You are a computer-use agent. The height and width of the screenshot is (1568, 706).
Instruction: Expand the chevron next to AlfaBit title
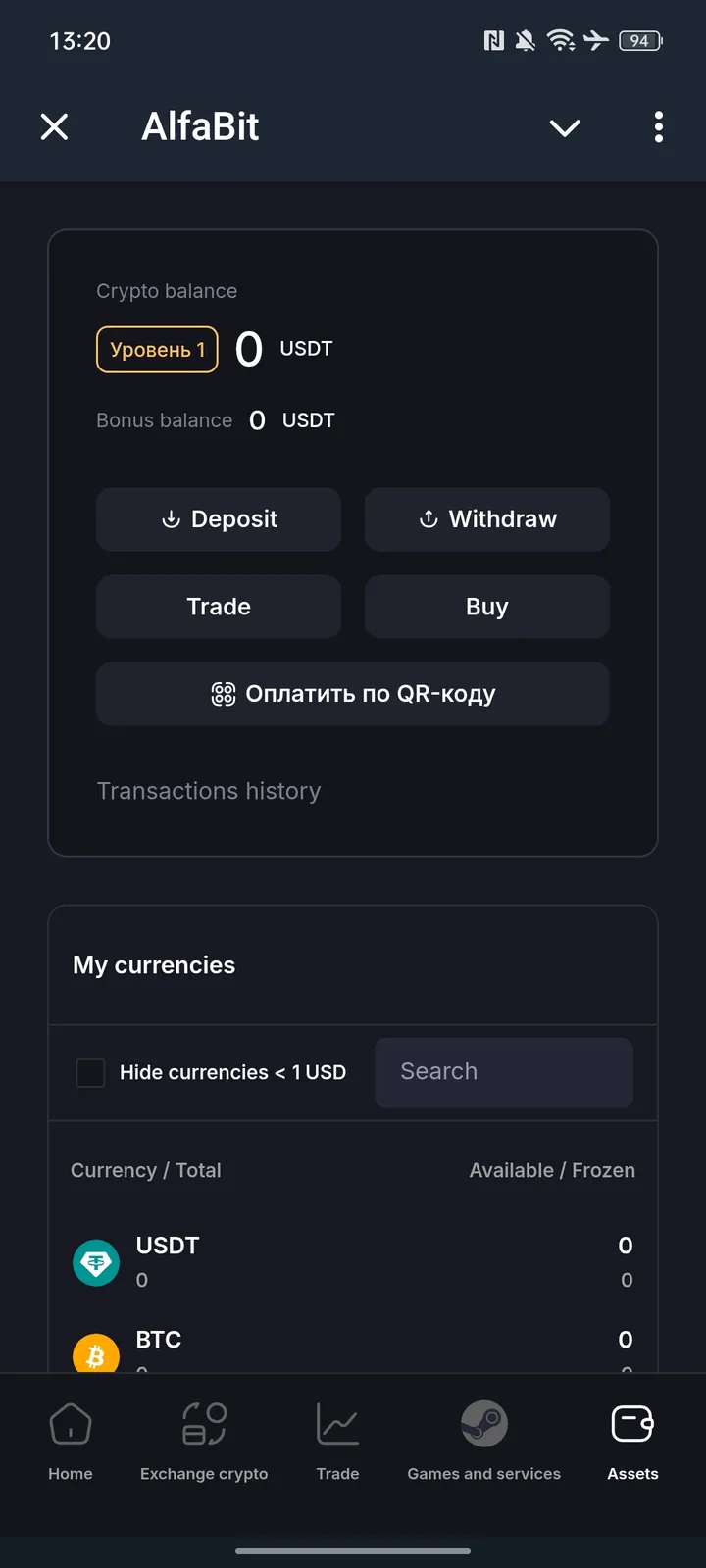click(565, 127)
